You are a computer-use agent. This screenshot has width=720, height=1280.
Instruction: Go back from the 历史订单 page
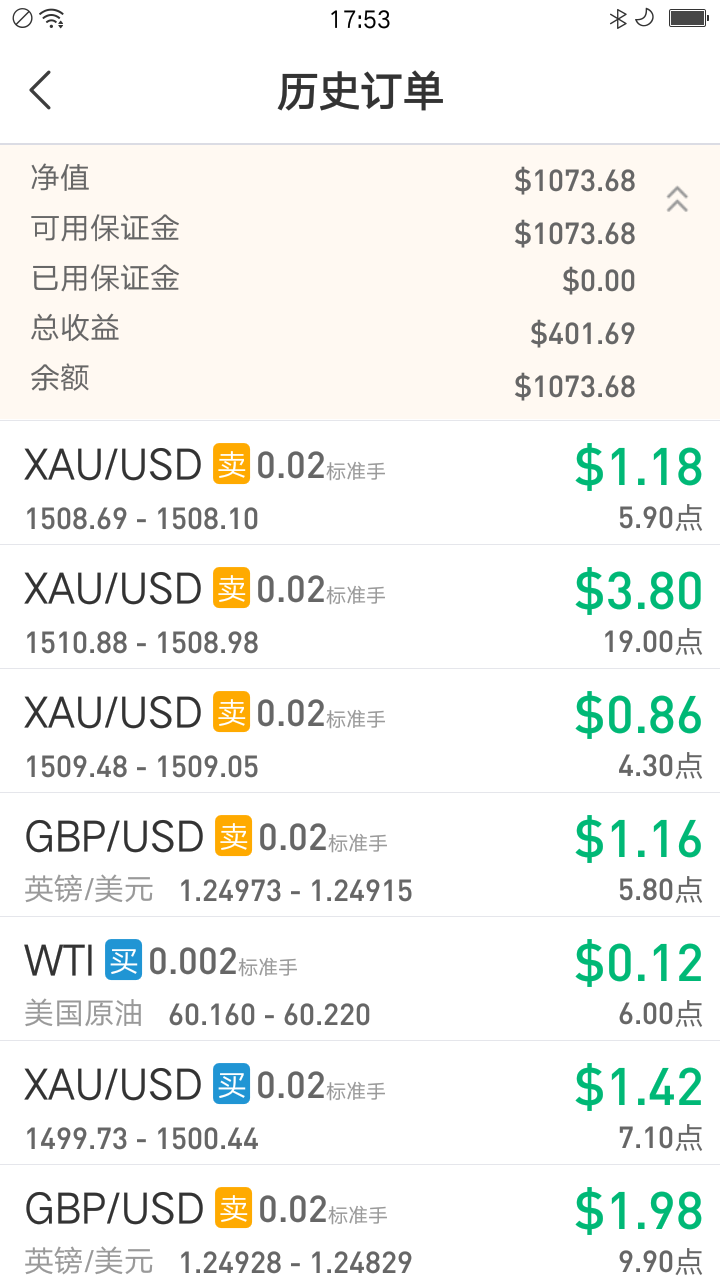40,91
